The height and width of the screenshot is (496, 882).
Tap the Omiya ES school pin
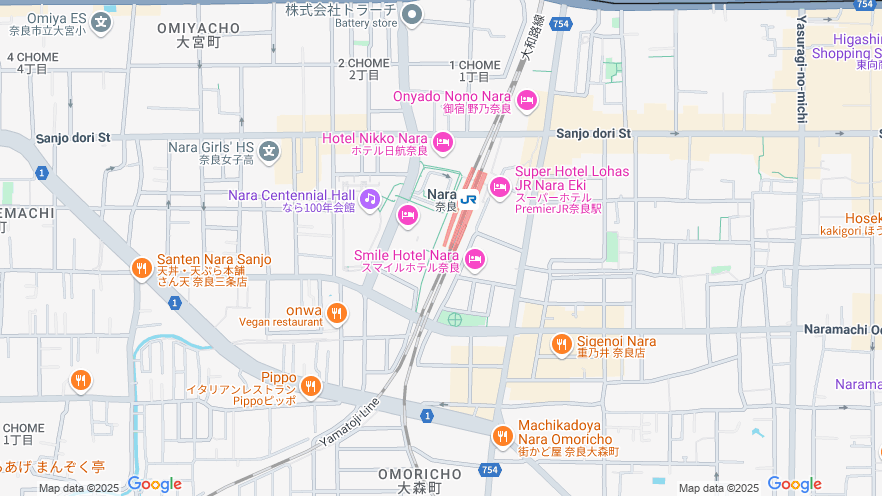tap(100, 21)
